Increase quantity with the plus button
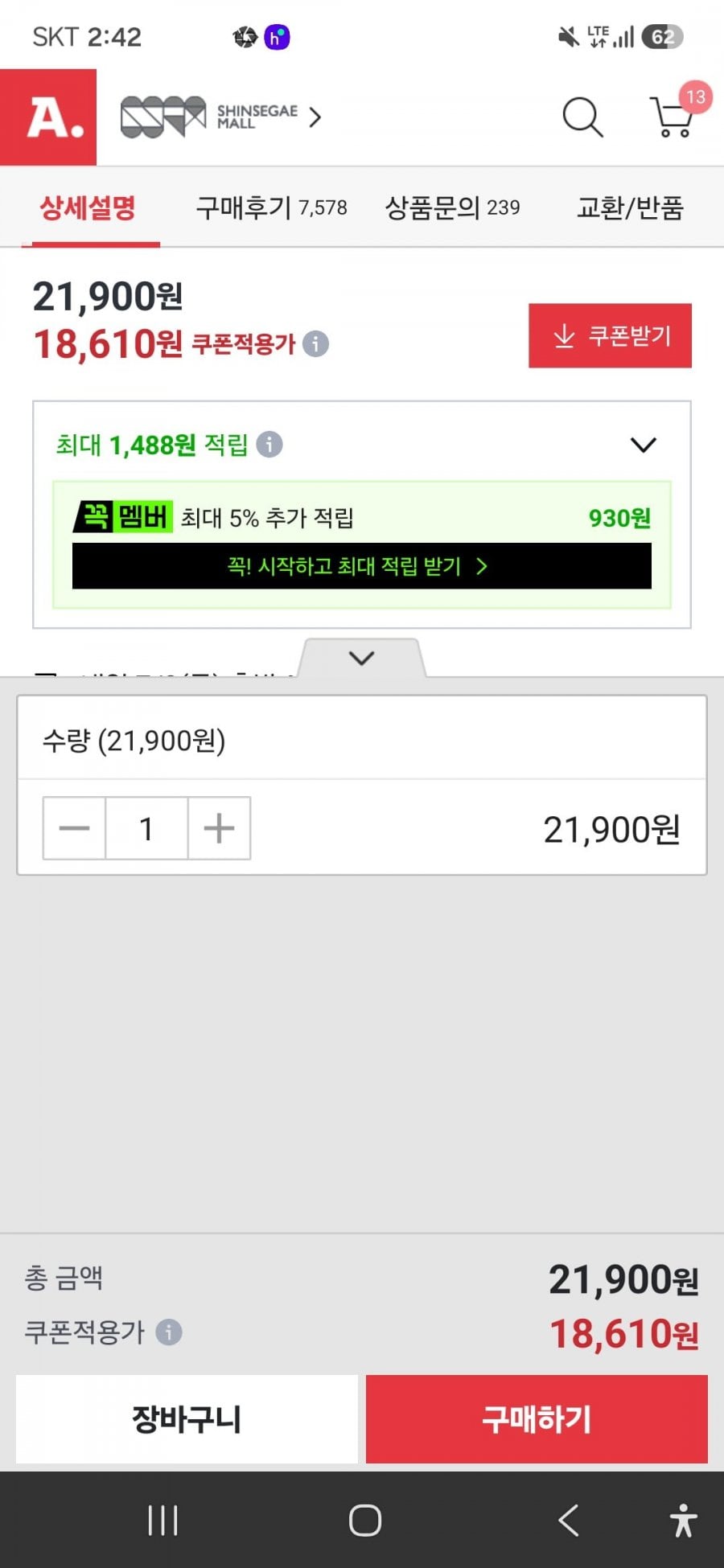 click(219, 828)
